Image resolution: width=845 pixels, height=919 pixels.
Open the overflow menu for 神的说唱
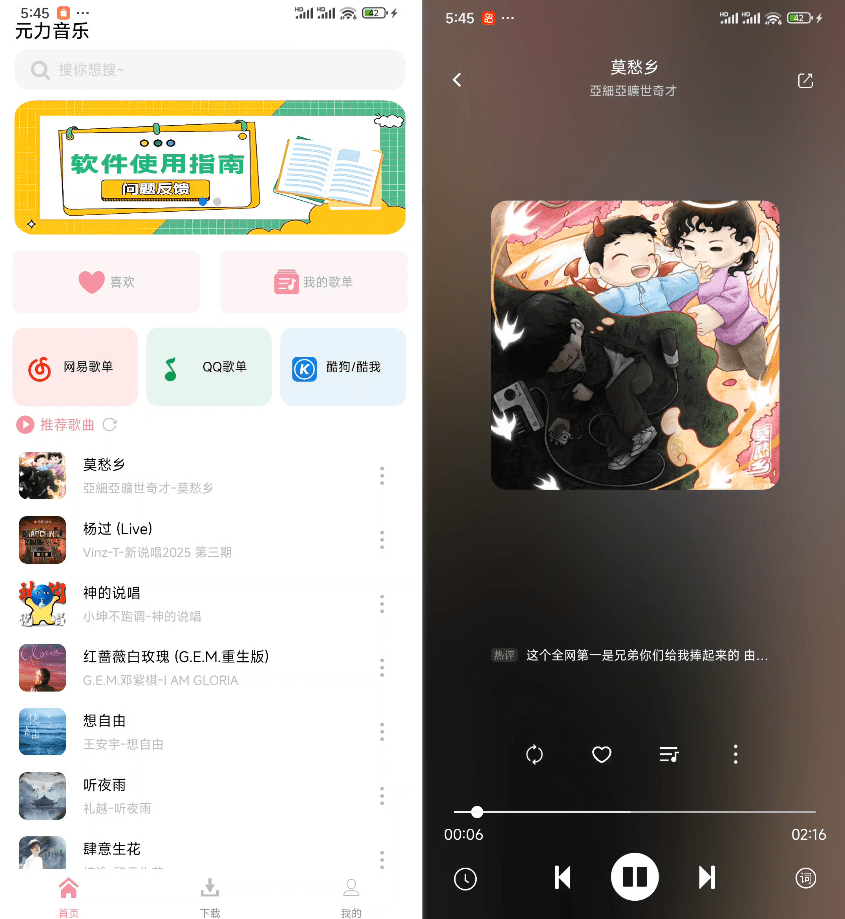point(382,604)
